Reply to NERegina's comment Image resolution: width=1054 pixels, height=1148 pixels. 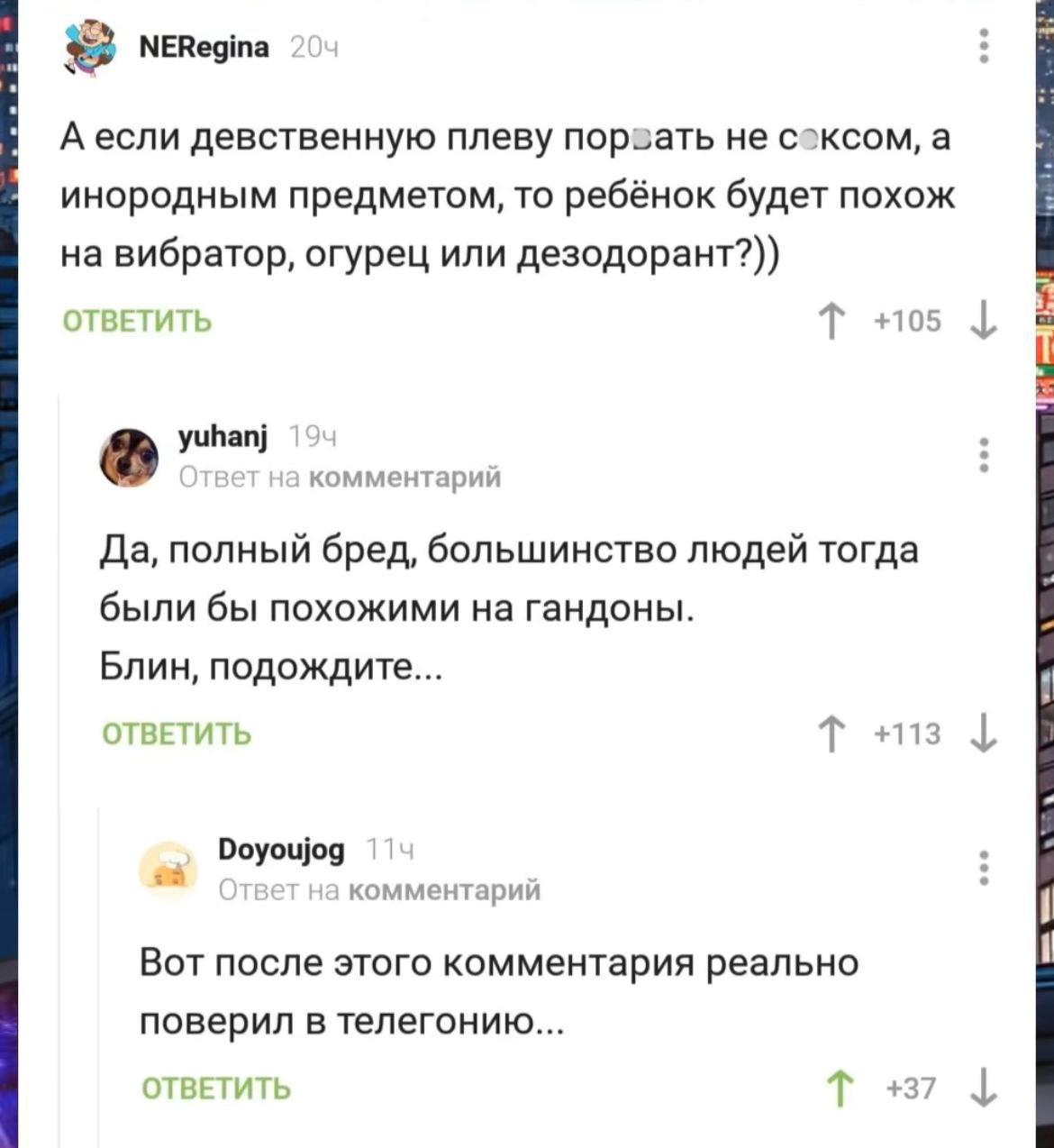pyautogui.click(x=137, y=321)
